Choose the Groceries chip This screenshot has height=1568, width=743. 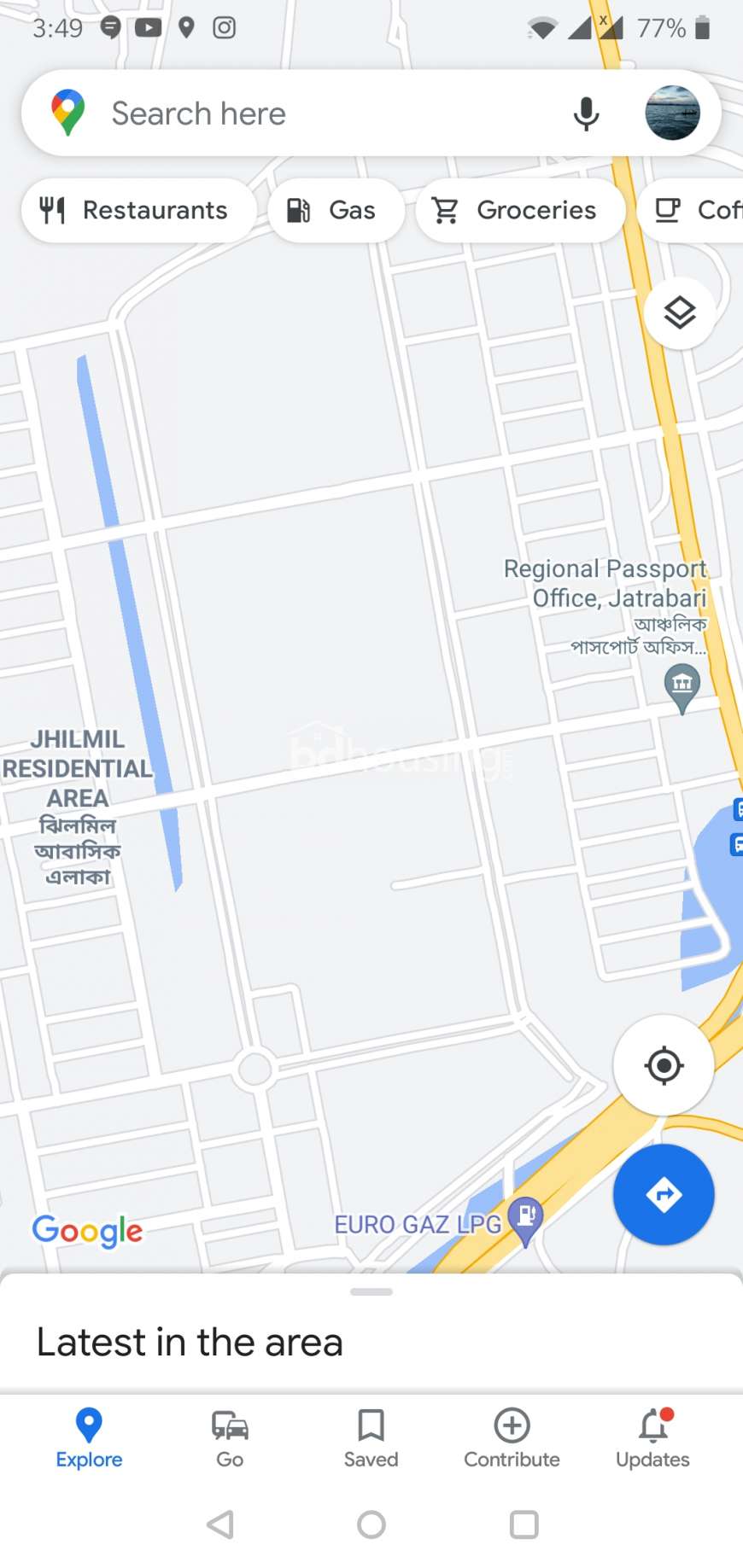[x=520, y=210]
